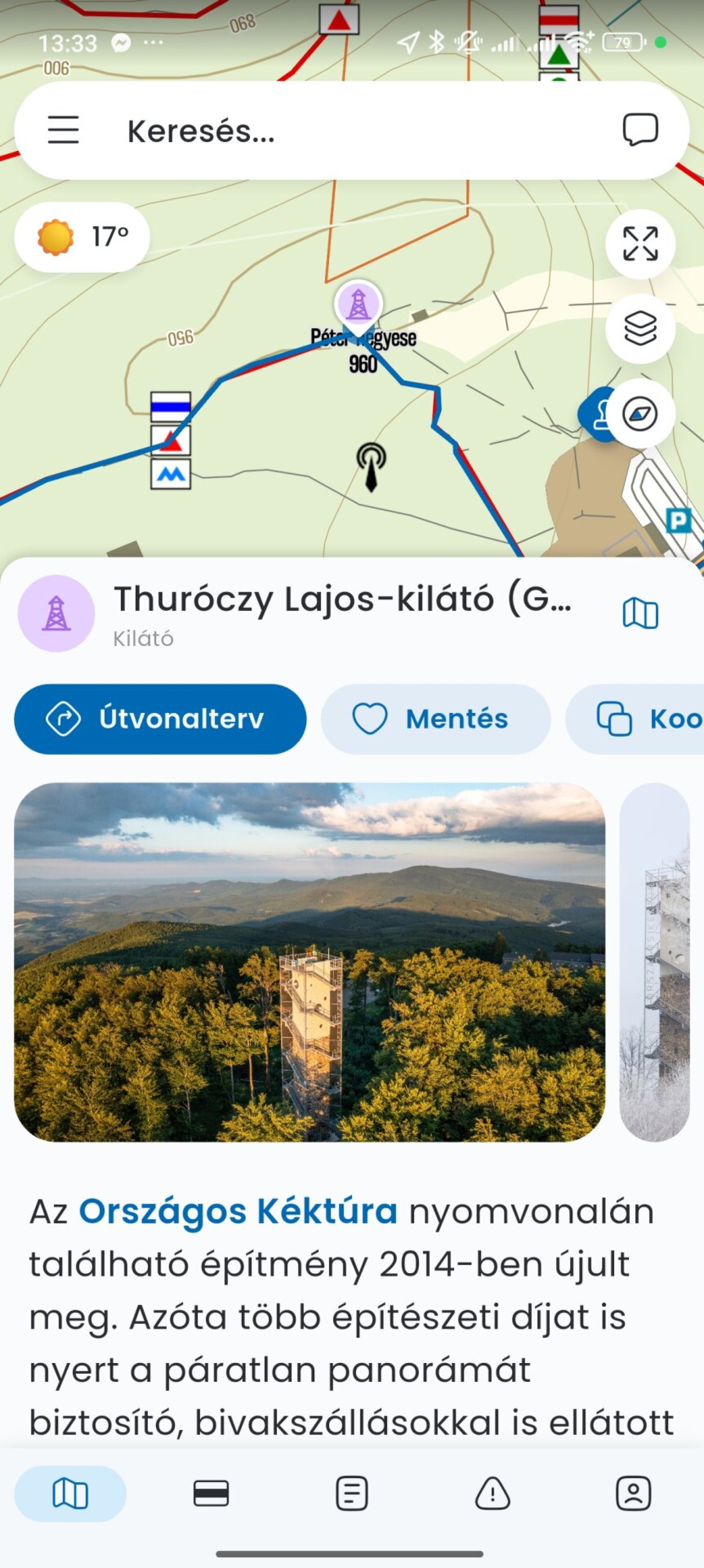Expand the map to fullscreen

(x=640, y=244)
